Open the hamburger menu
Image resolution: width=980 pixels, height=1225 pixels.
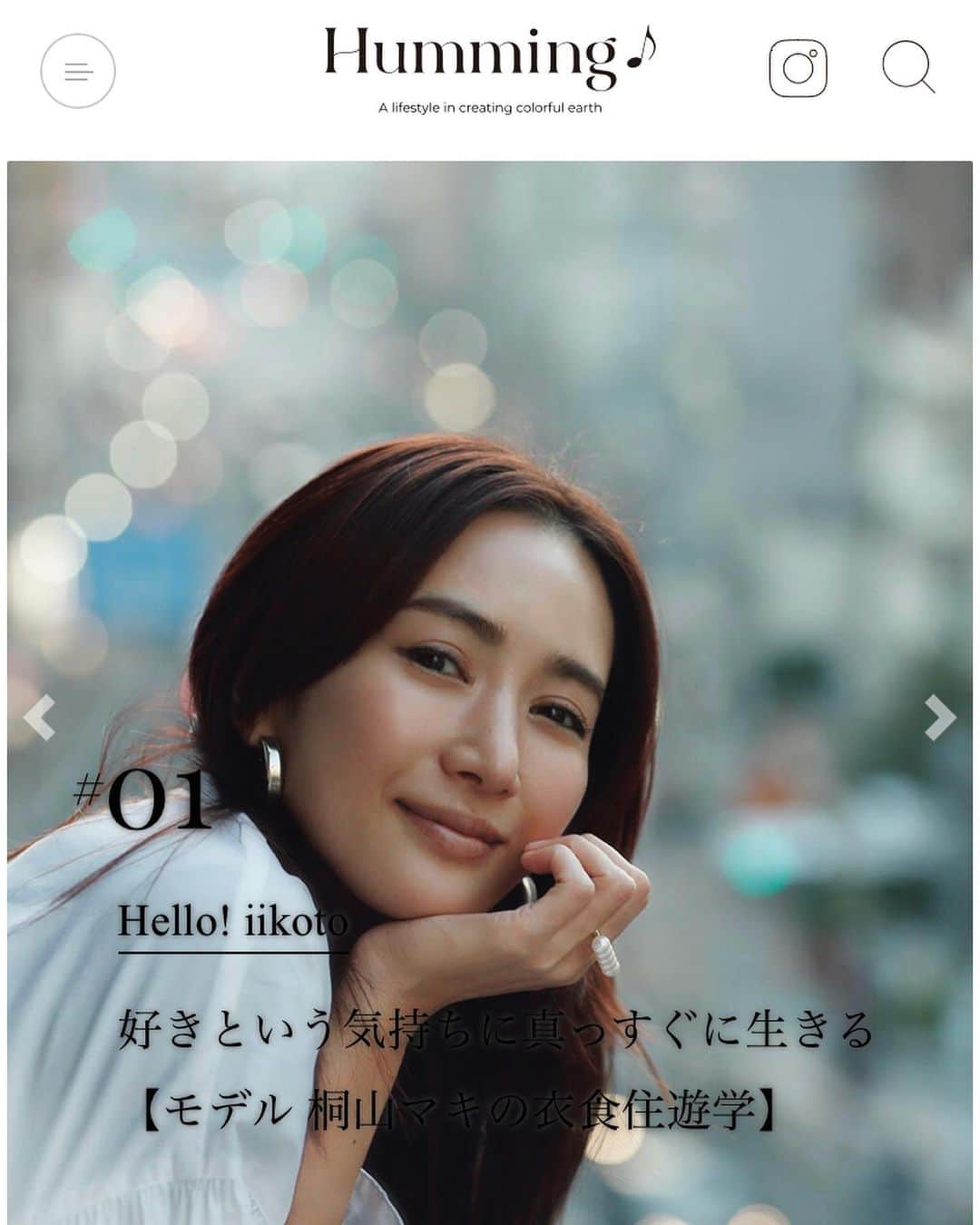[x=78, y=71]
